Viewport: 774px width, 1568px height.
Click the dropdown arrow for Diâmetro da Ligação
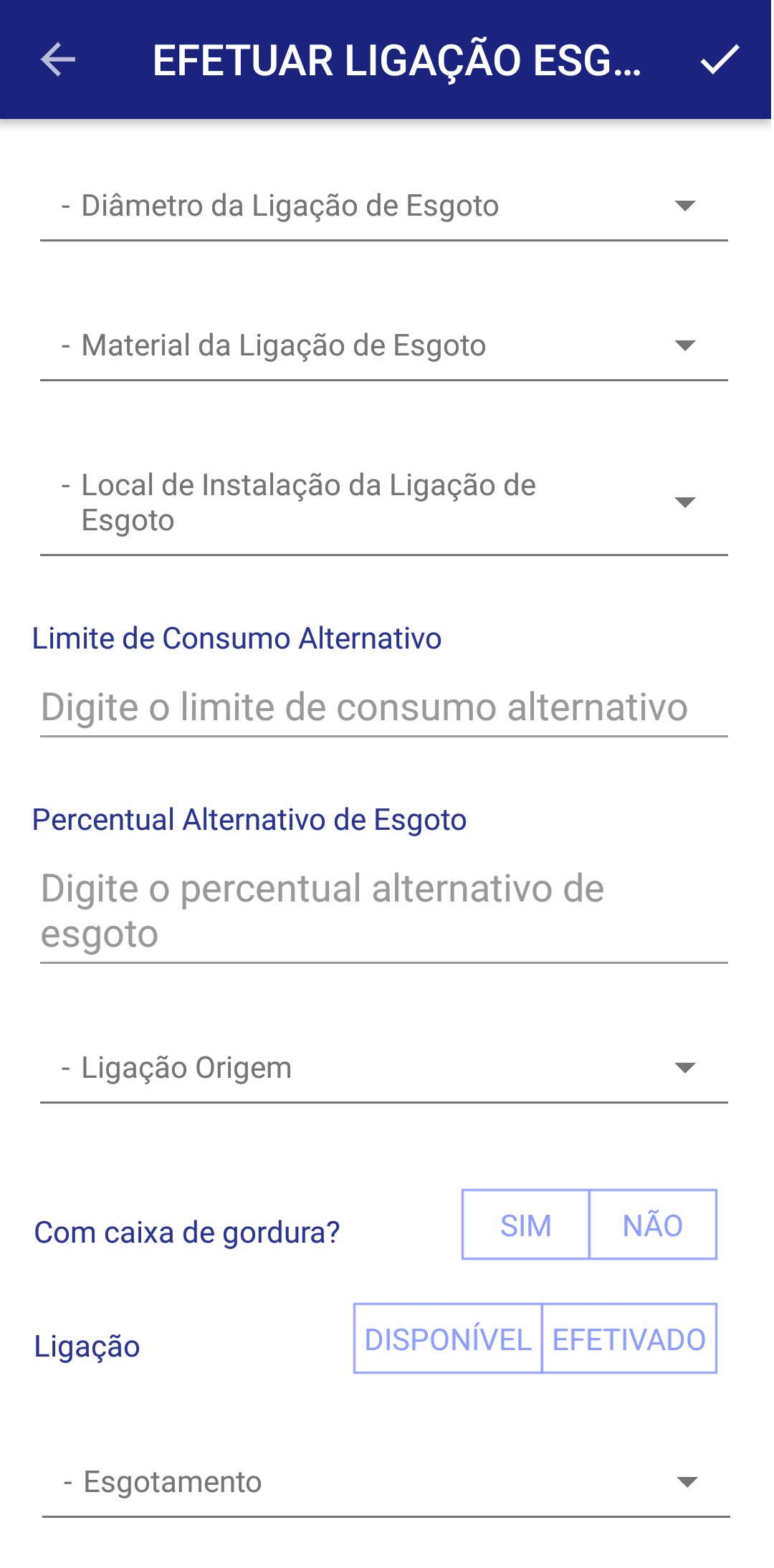click(684, 206)
